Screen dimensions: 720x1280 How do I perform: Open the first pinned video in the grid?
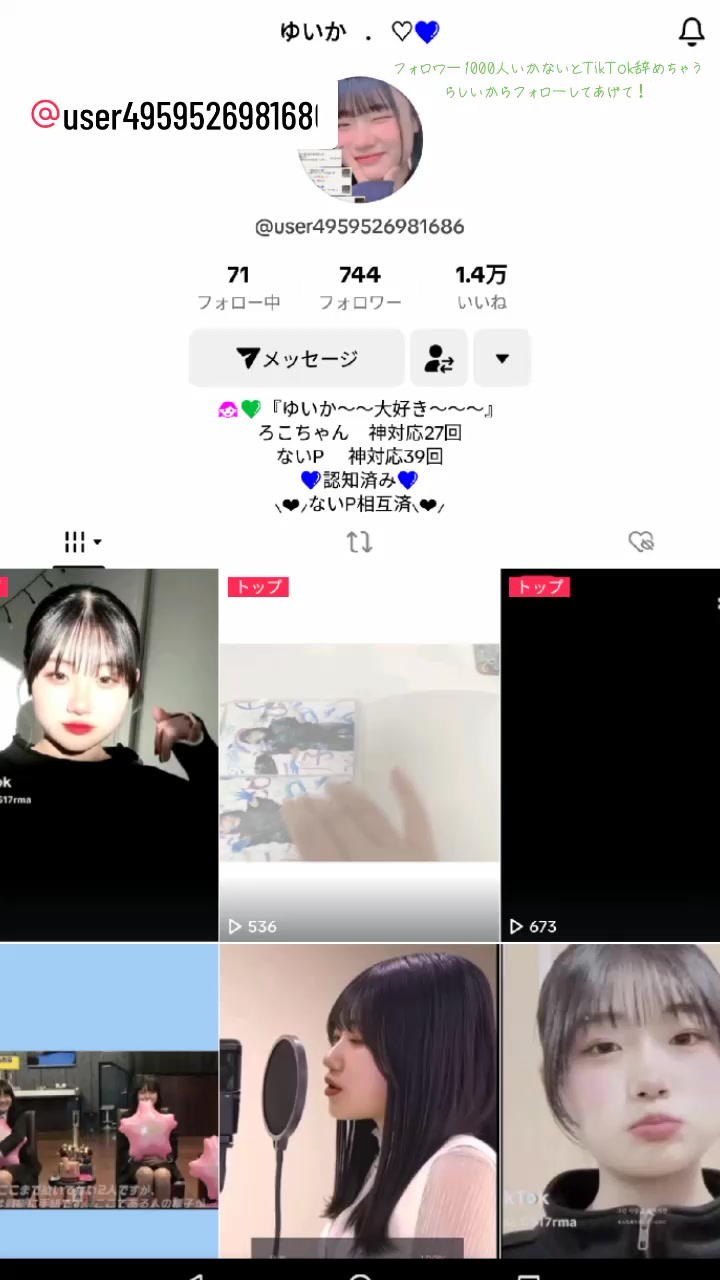pyautogui.click(x=108, y=755)
